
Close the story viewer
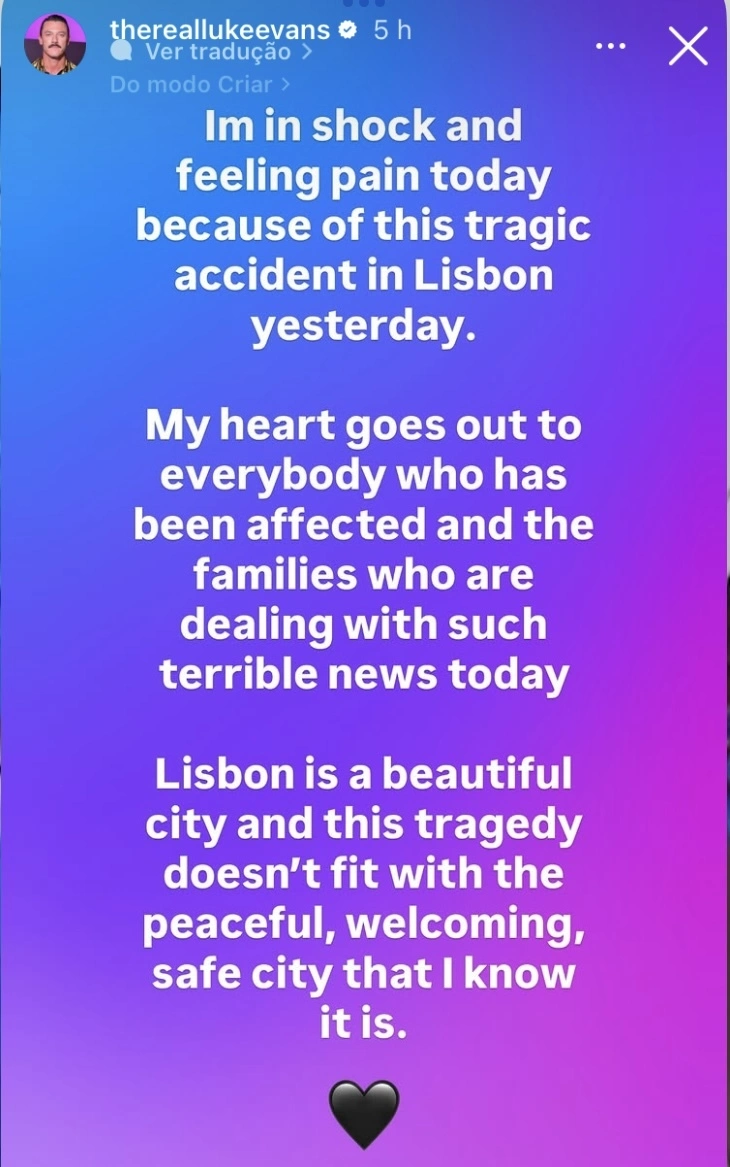pyautogui.click(x=688, y=46)
